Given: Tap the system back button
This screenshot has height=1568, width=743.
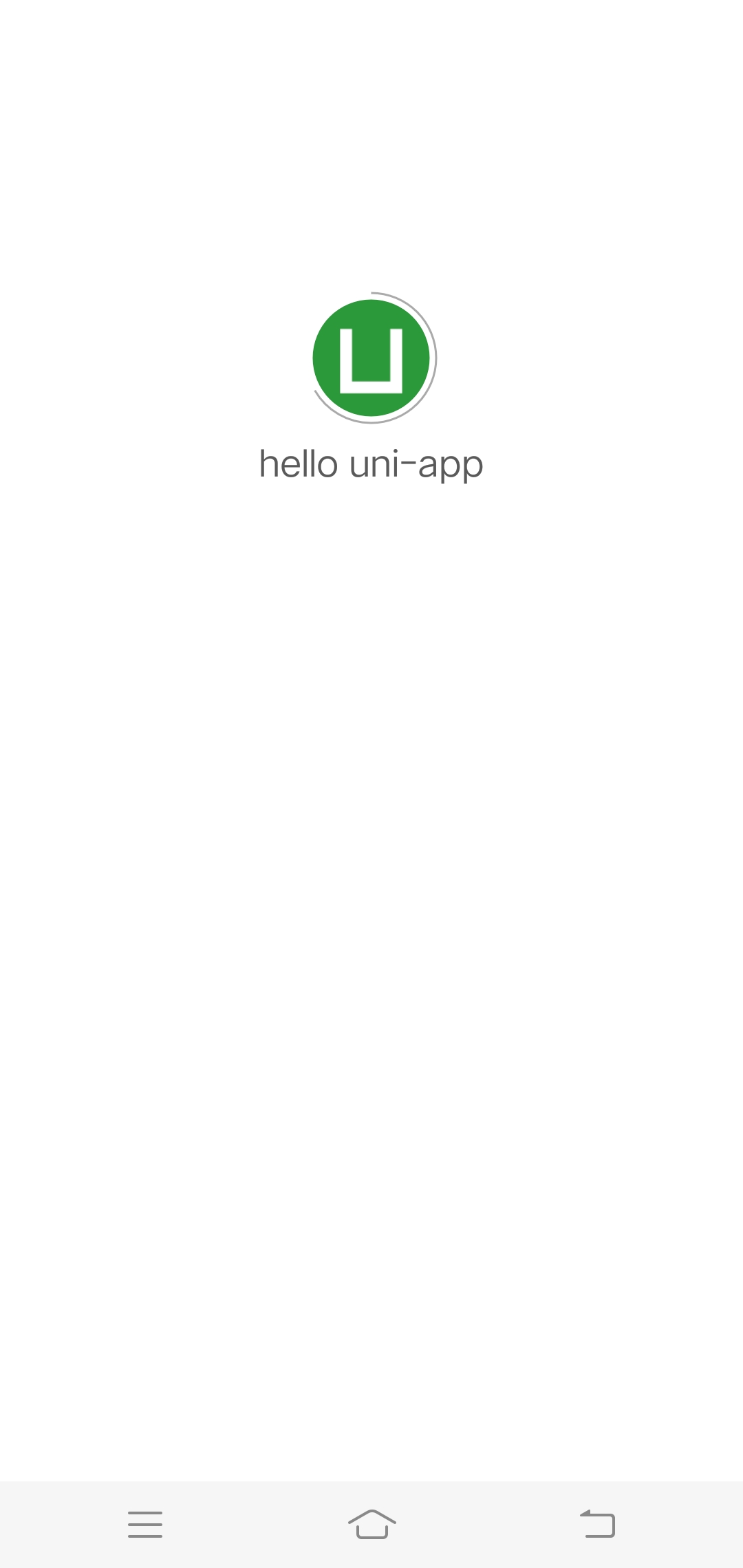Looking at the screenshot, I should [597, 1524].
